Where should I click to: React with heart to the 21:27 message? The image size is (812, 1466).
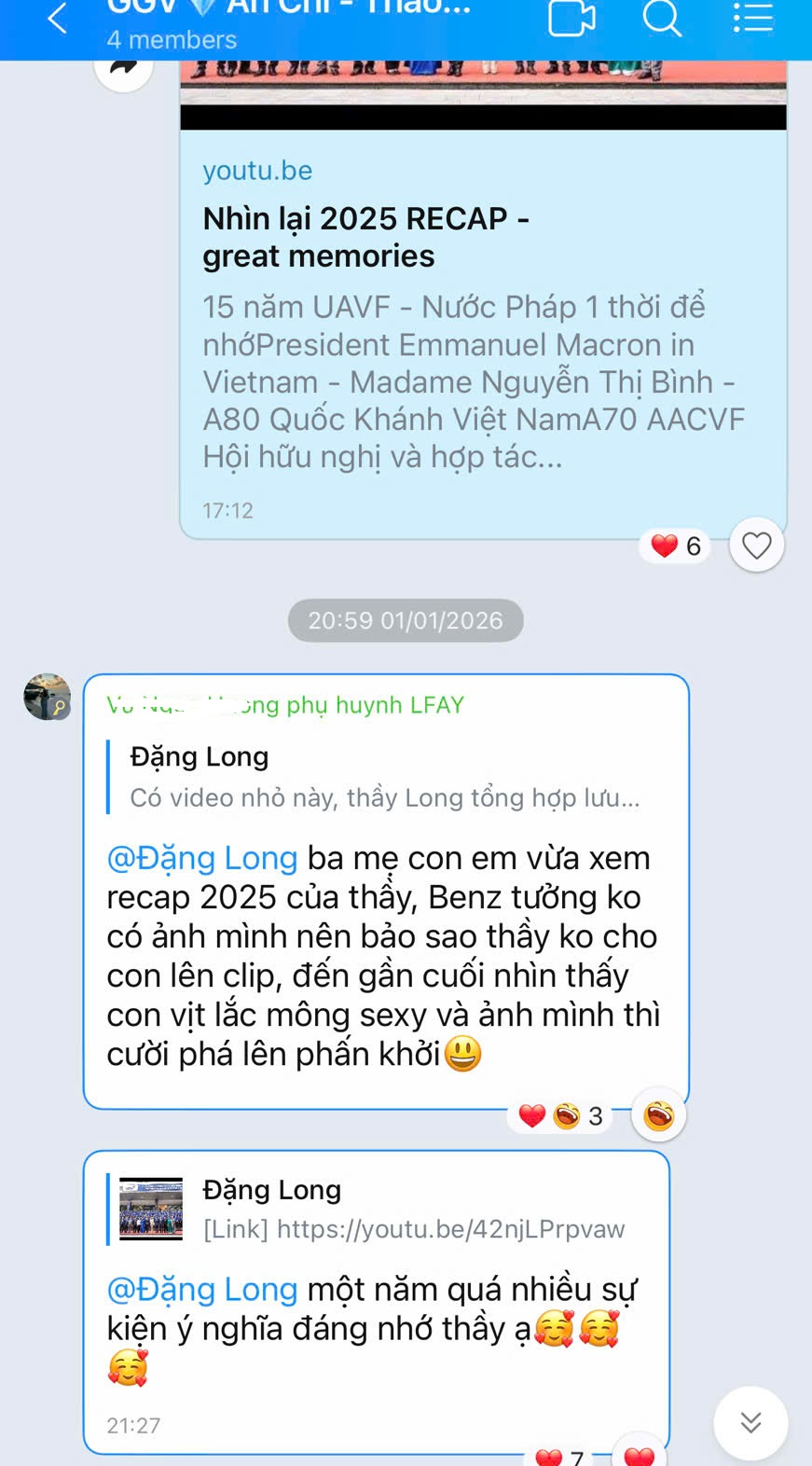coord(640,1455)
